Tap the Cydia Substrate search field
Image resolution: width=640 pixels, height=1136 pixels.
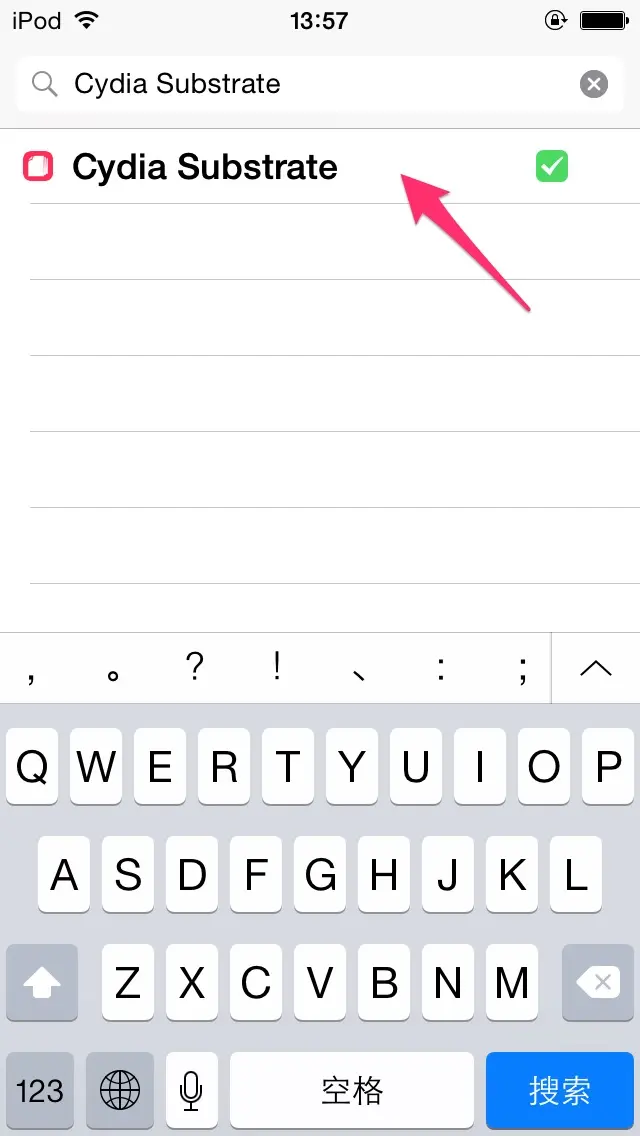[x=319, y=84]
